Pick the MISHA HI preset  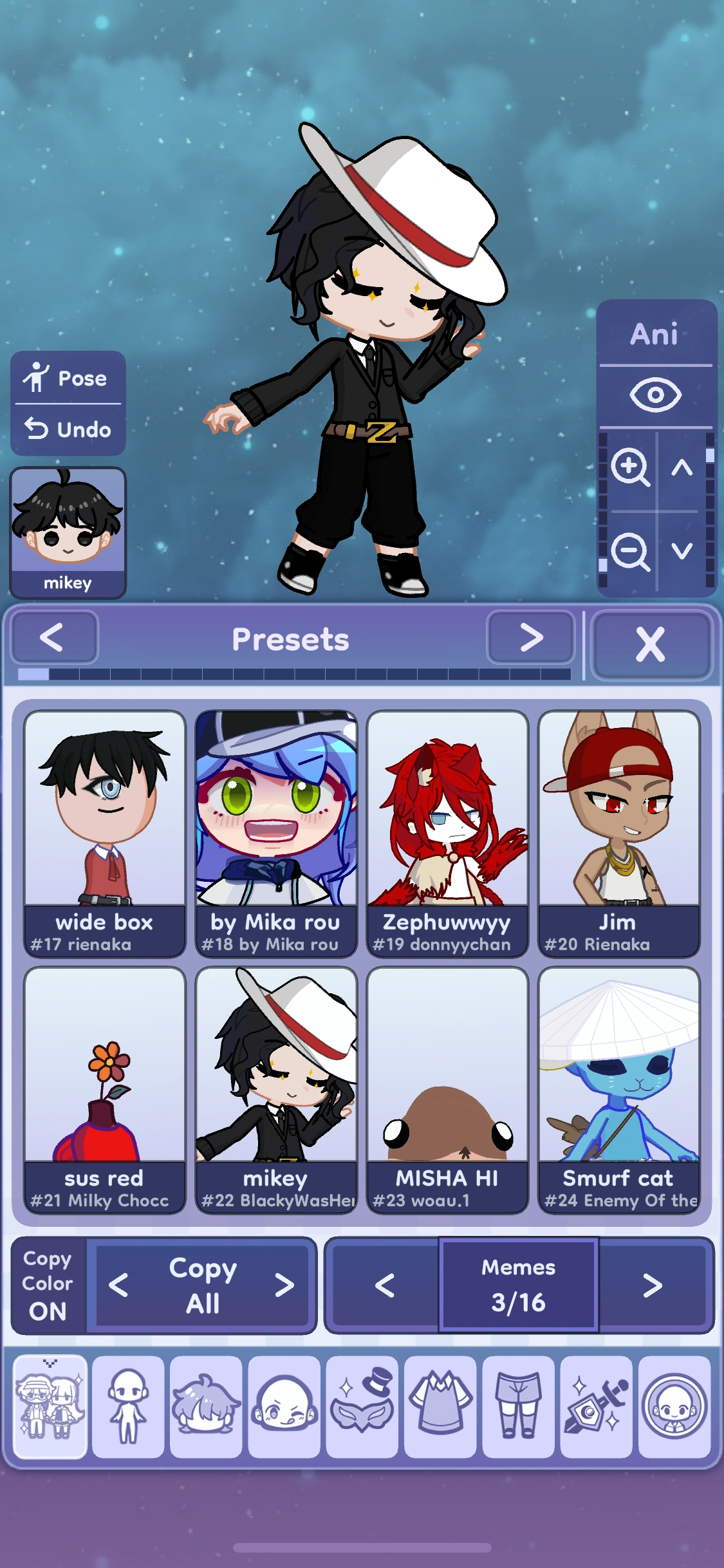(x=447, y=1089)
